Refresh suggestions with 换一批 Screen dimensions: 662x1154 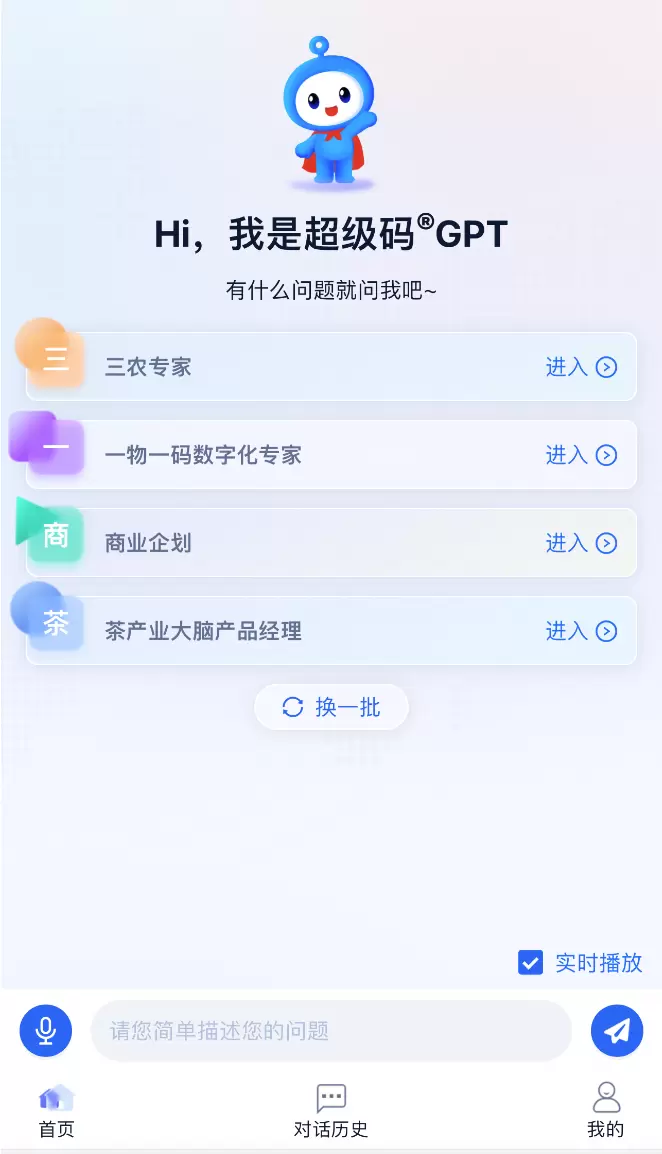pos(331,707)
